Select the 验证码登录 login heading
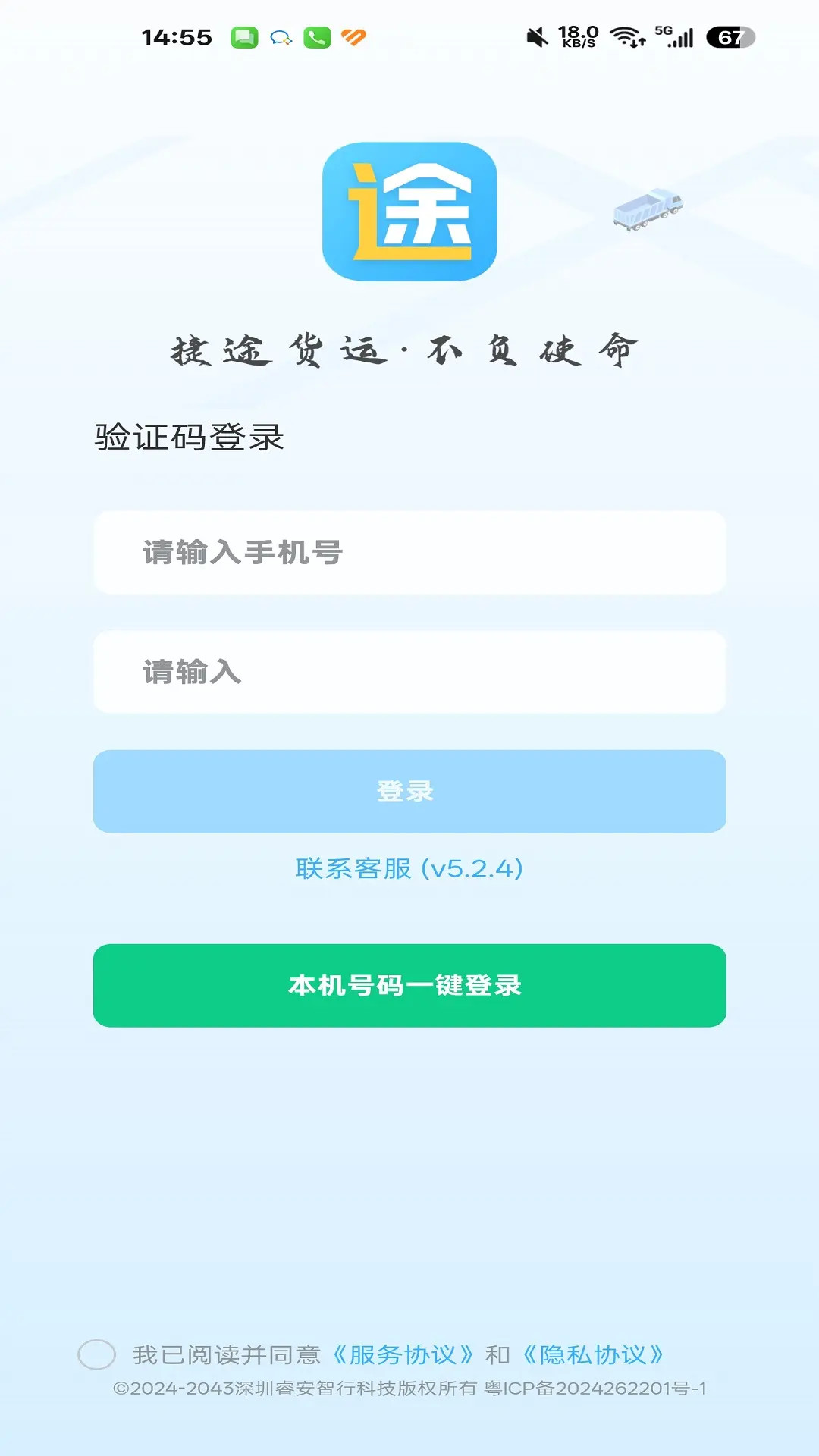 pyautogui.click(x=188, y=435)
